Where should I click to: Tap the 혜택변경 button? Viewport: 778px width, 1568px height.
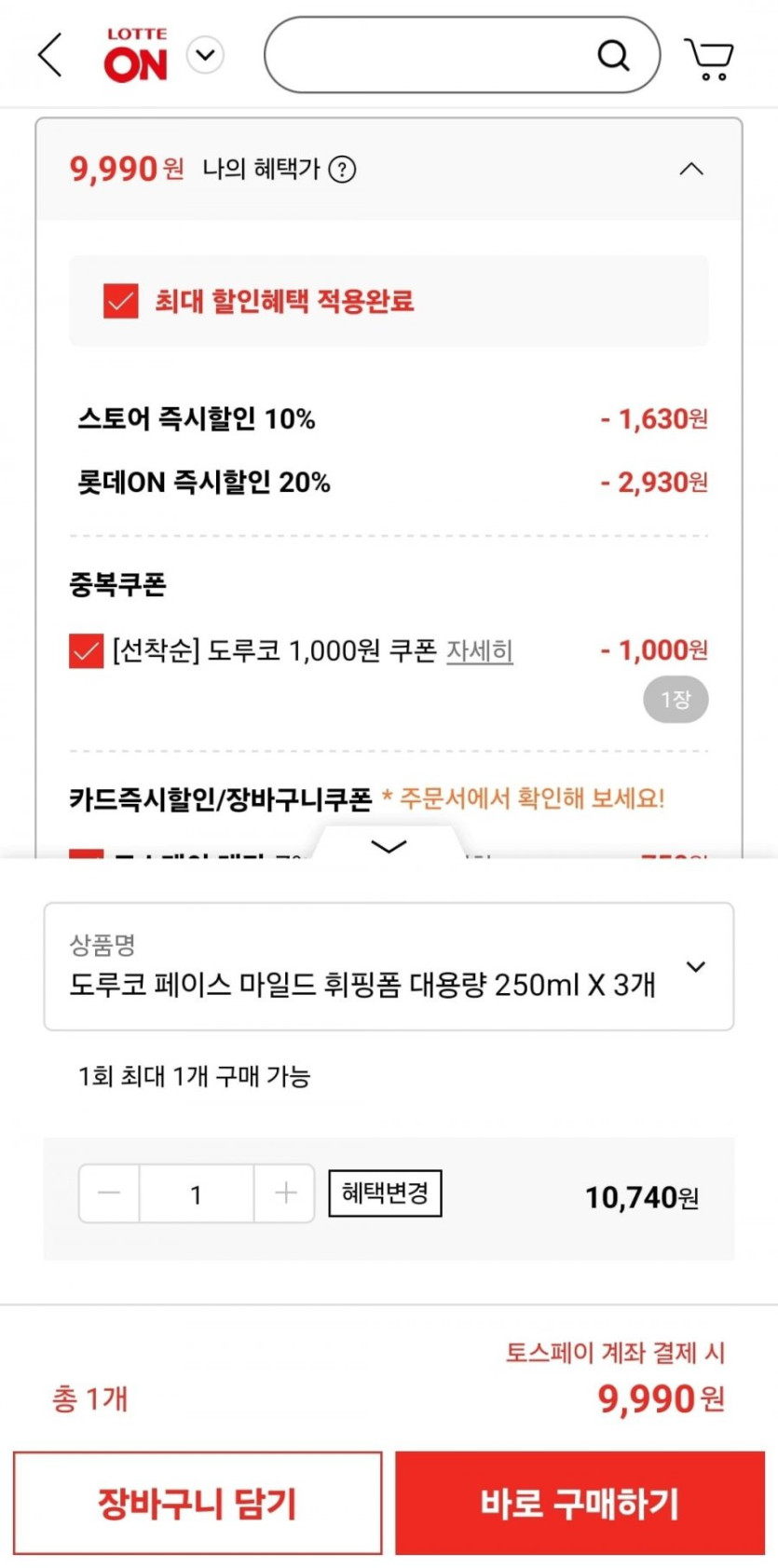tap(385, 1193)
